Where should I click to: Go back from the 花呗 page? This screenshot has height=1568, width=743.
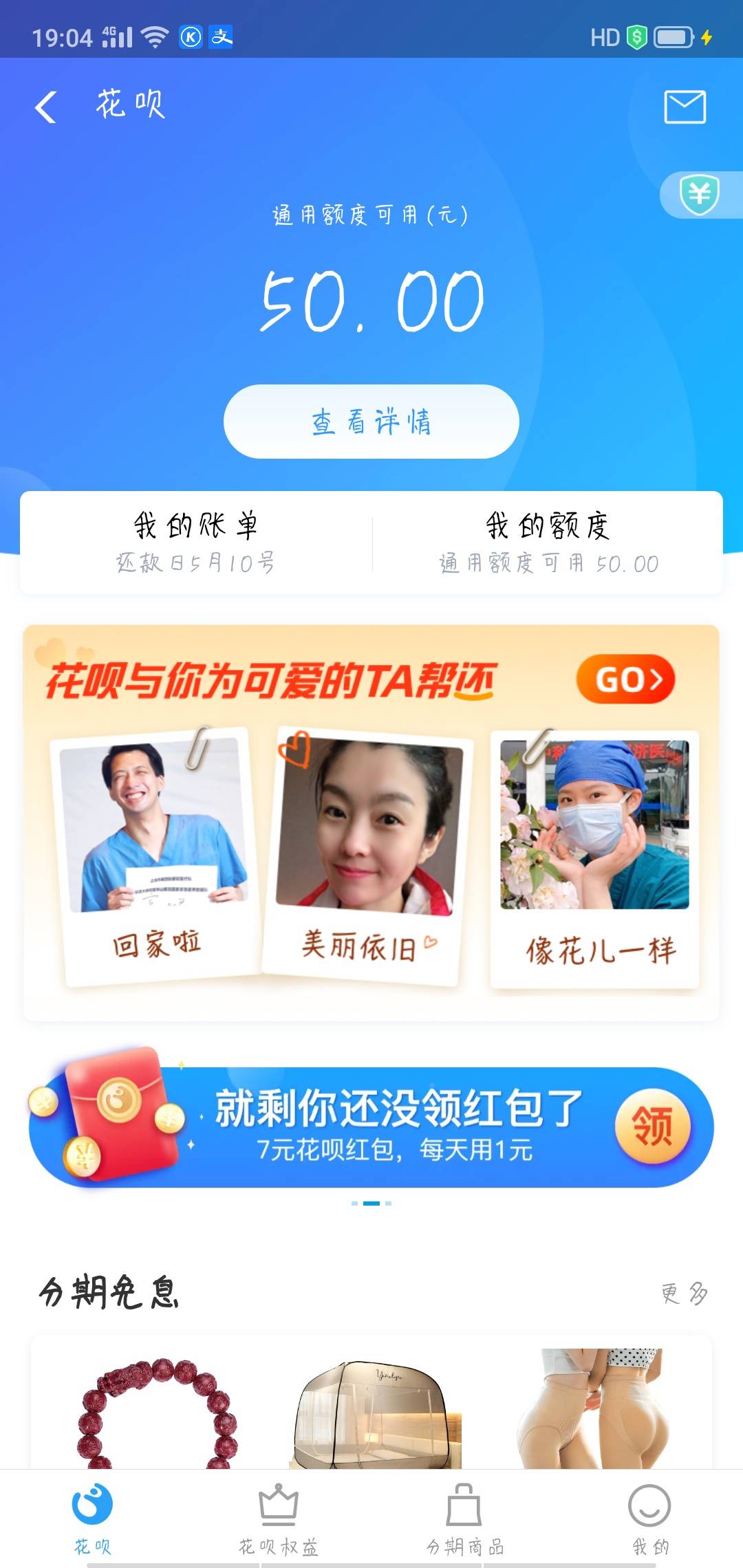tap(45, 107)
